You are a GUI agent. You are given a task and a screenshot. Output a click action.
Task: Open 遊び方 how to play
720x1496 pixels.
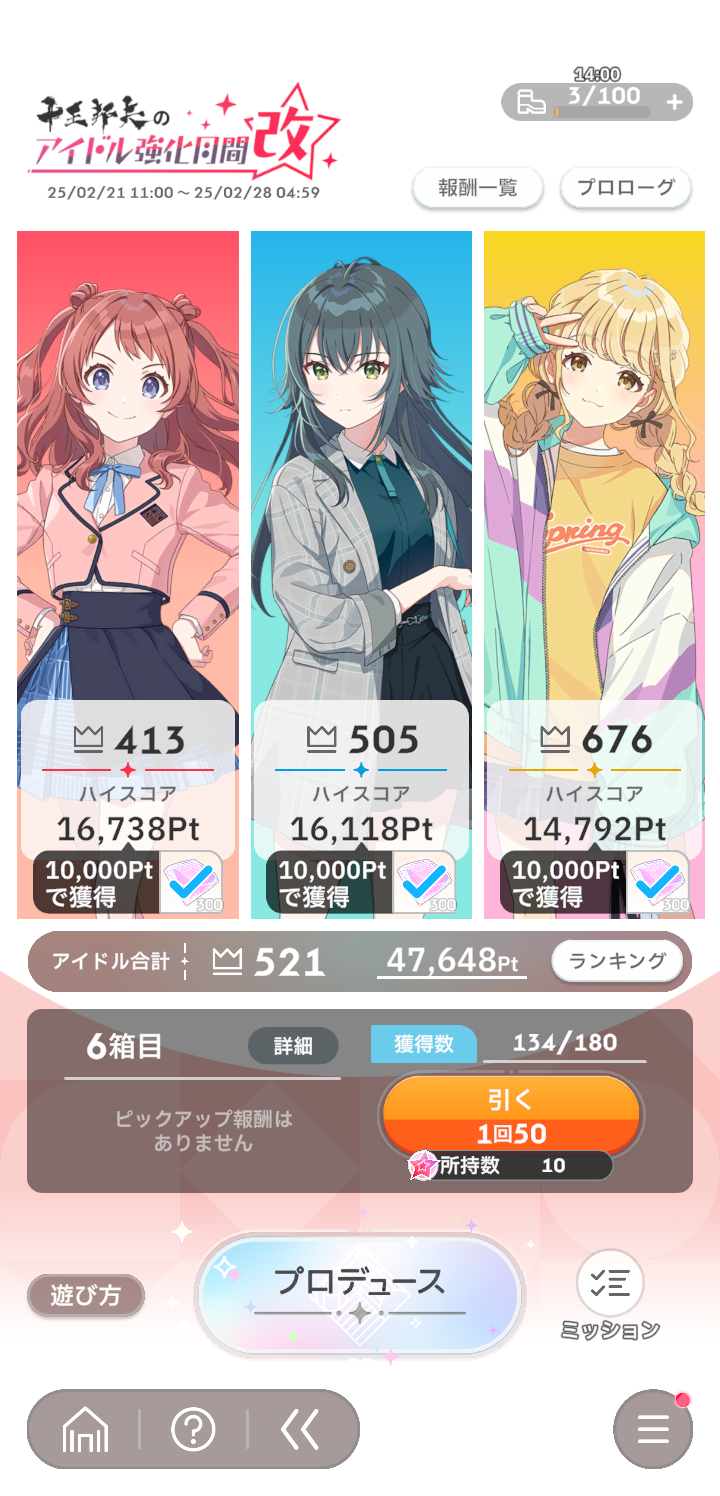click(86, 1296)
